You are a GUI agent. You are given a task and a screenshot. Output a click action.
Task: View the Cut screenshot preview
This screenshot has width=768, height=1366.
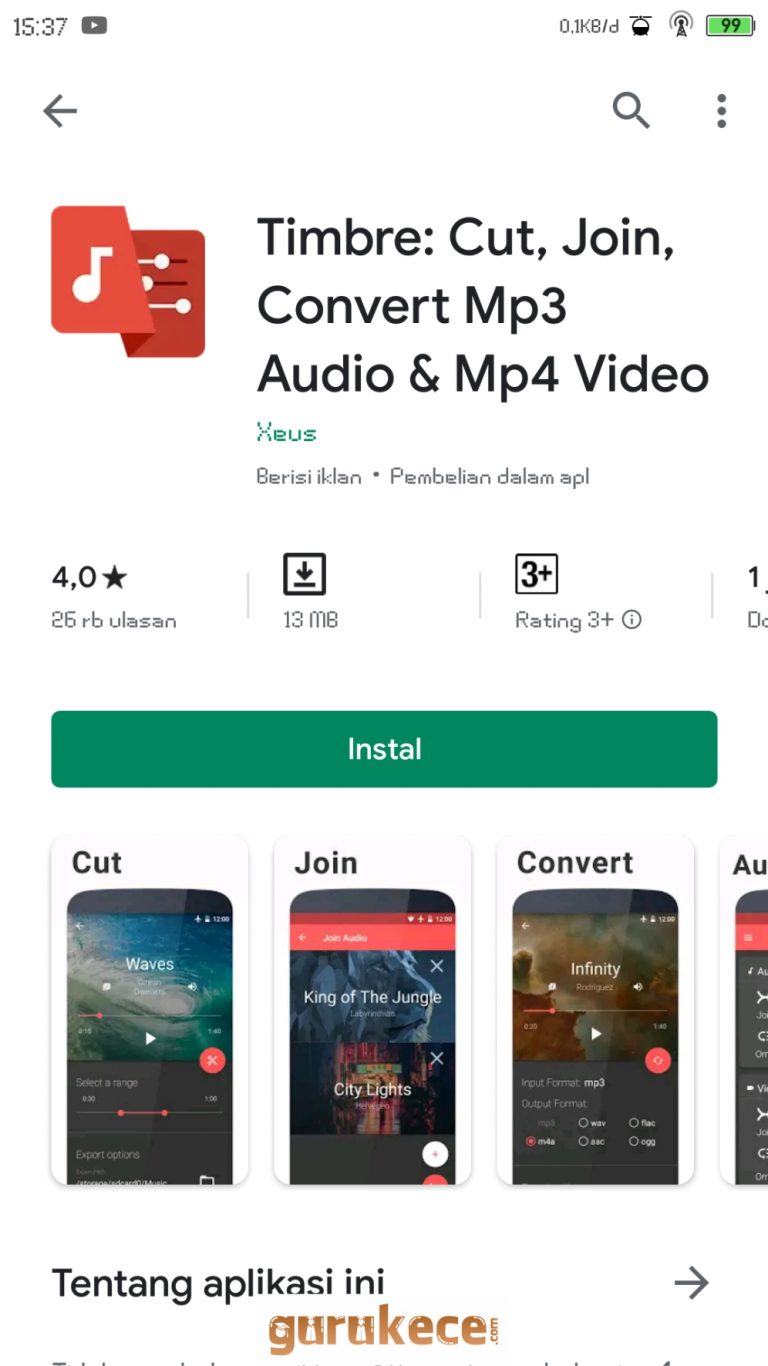(150, 1010)
